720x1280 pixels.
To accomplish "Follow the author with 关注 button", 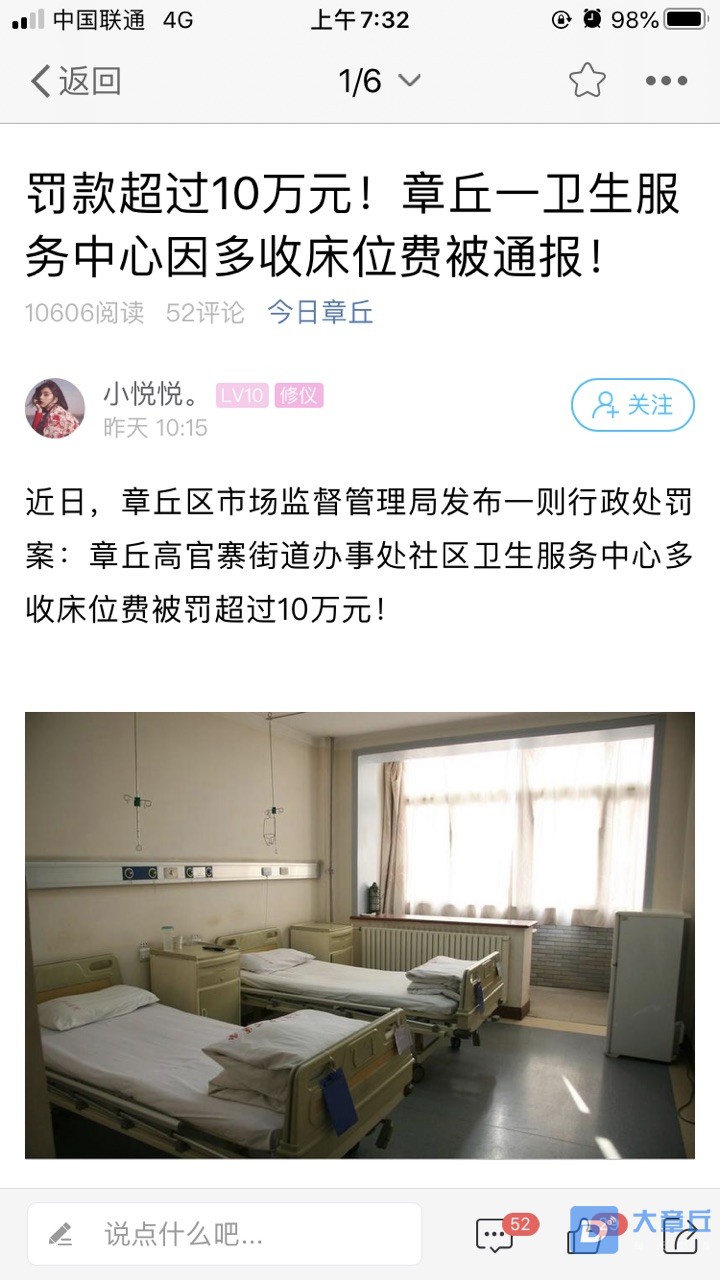I will coord(632,405).
